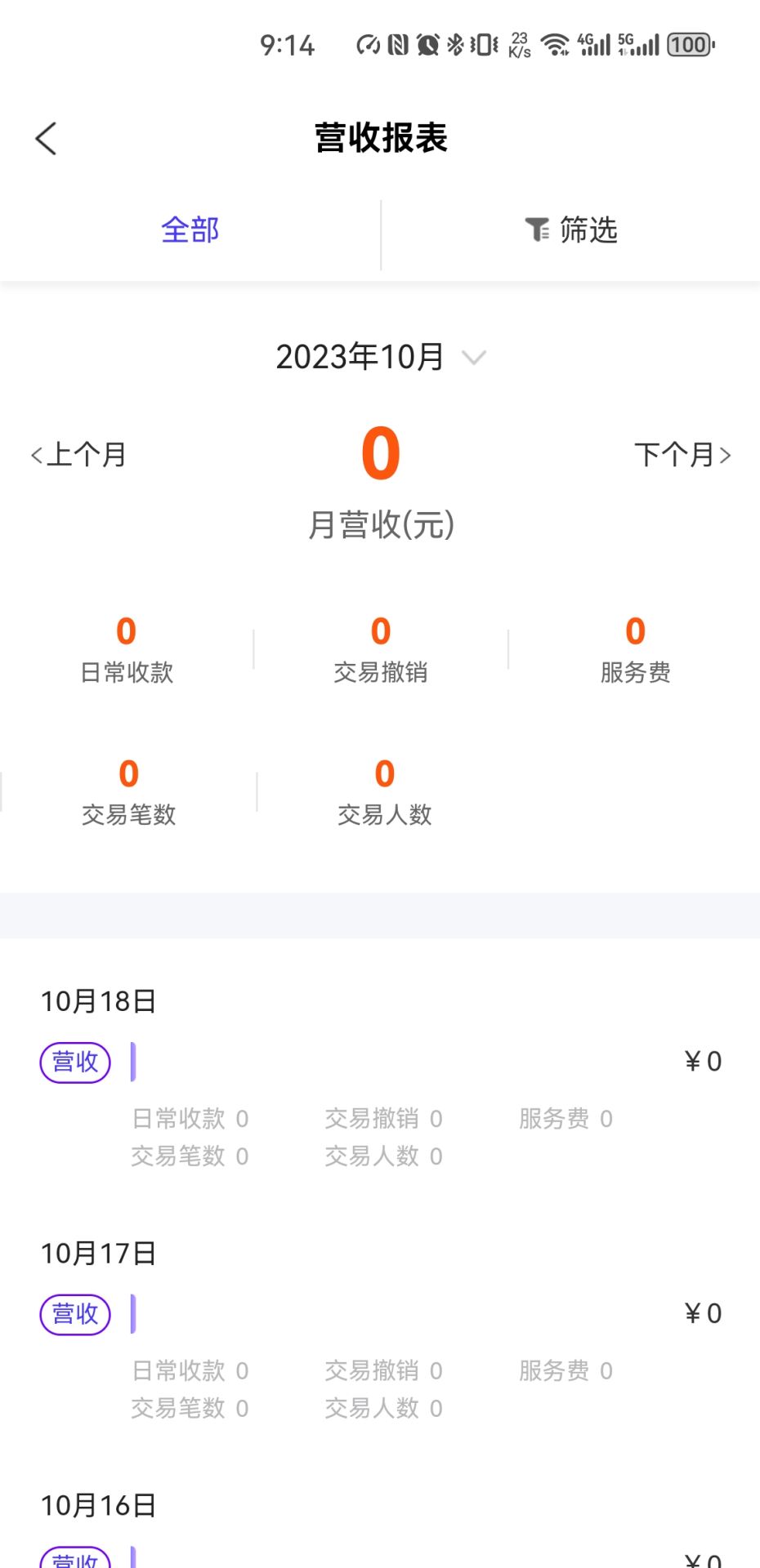Click the Wi-Fi icon in the status bar
This screenshot has height=1568, width=760.
[x=557, y=44]
